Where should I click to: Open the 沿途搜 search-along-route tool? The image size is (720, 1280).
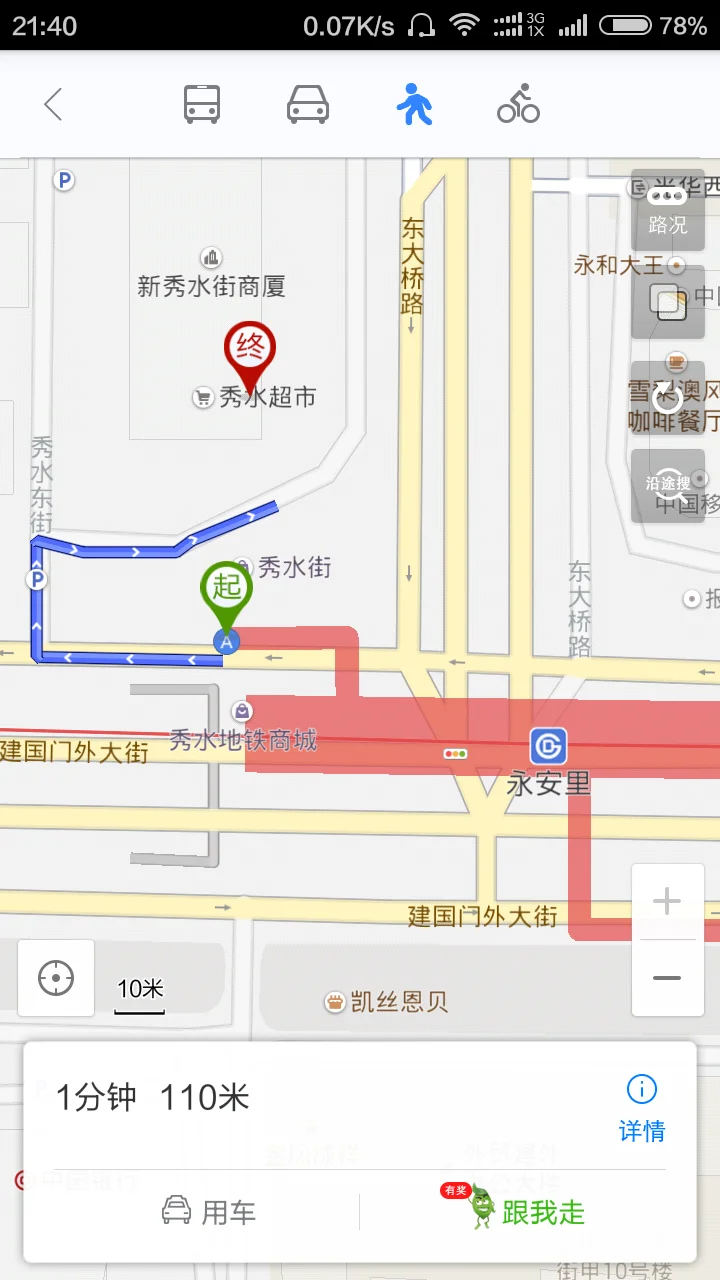coord(667,483)
